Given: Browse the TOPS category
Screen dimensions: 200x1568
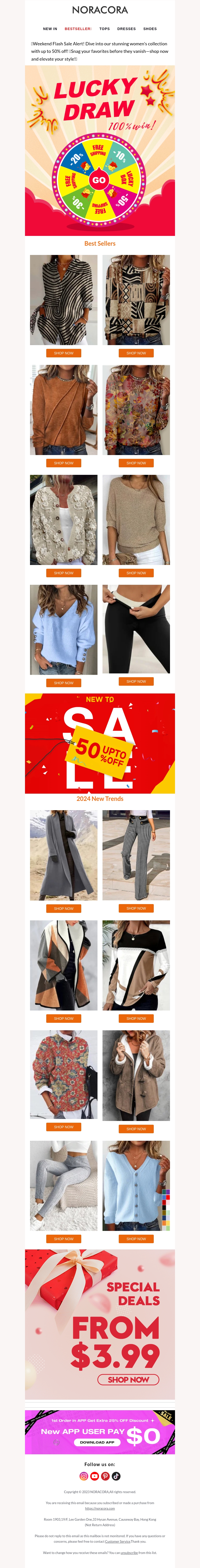Looking at the screenshot, I should [104, 29].
